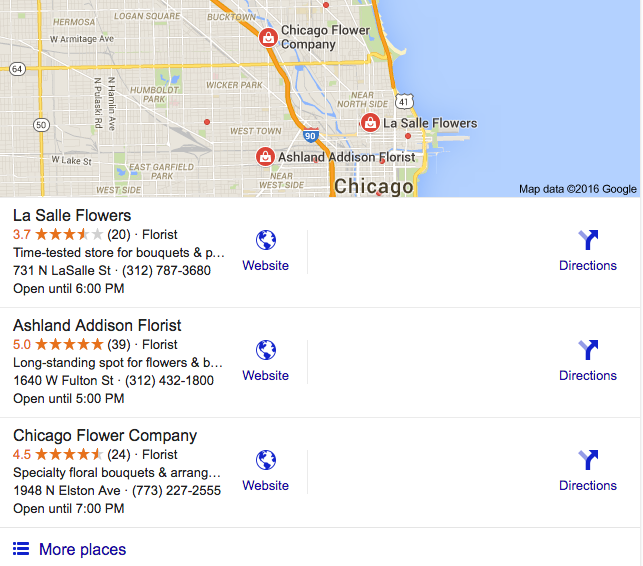Viewport: 643px width, 566px height.
Task: Open La Salle Flowers listing details
Action: pos(72,215)
